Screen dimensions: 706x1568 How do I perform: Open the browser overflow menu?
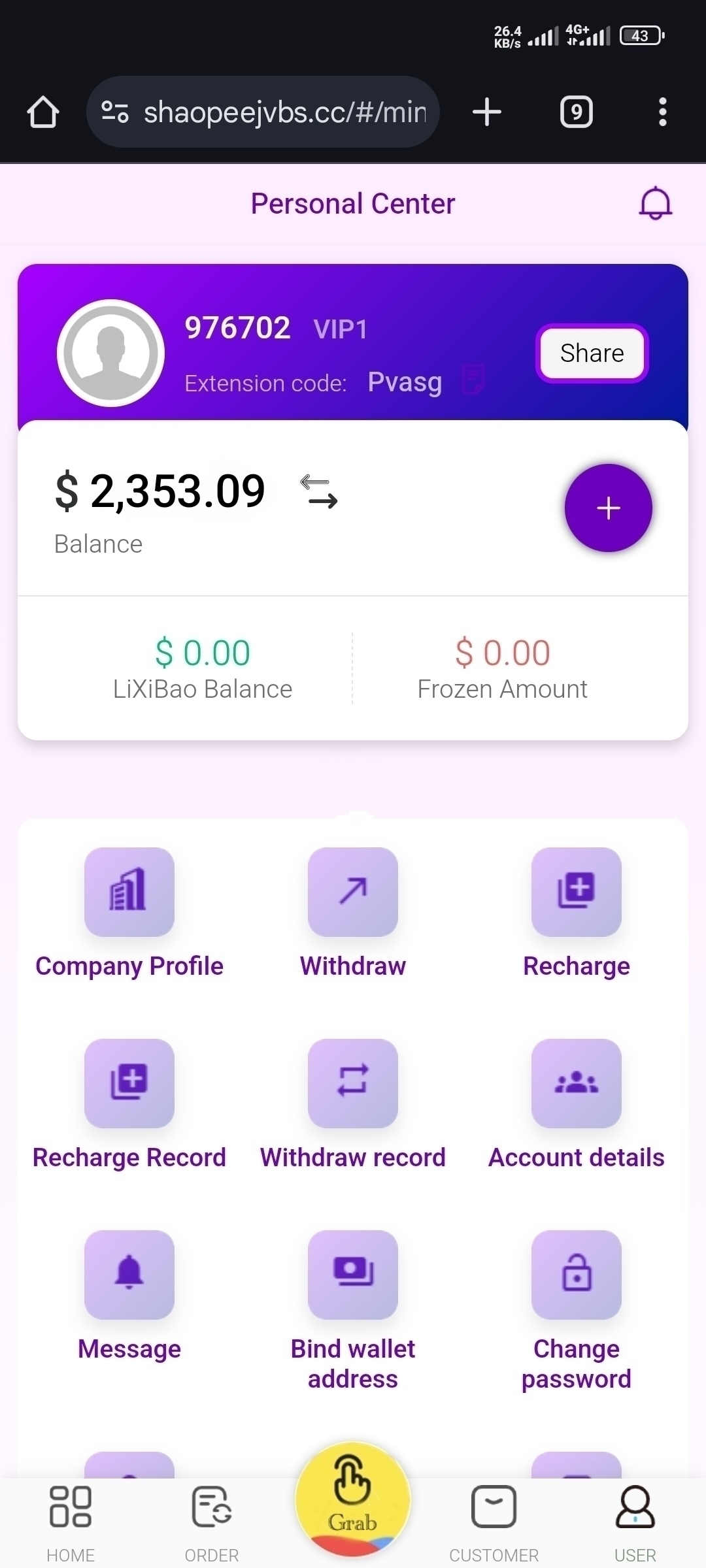(x=662, y=112)
